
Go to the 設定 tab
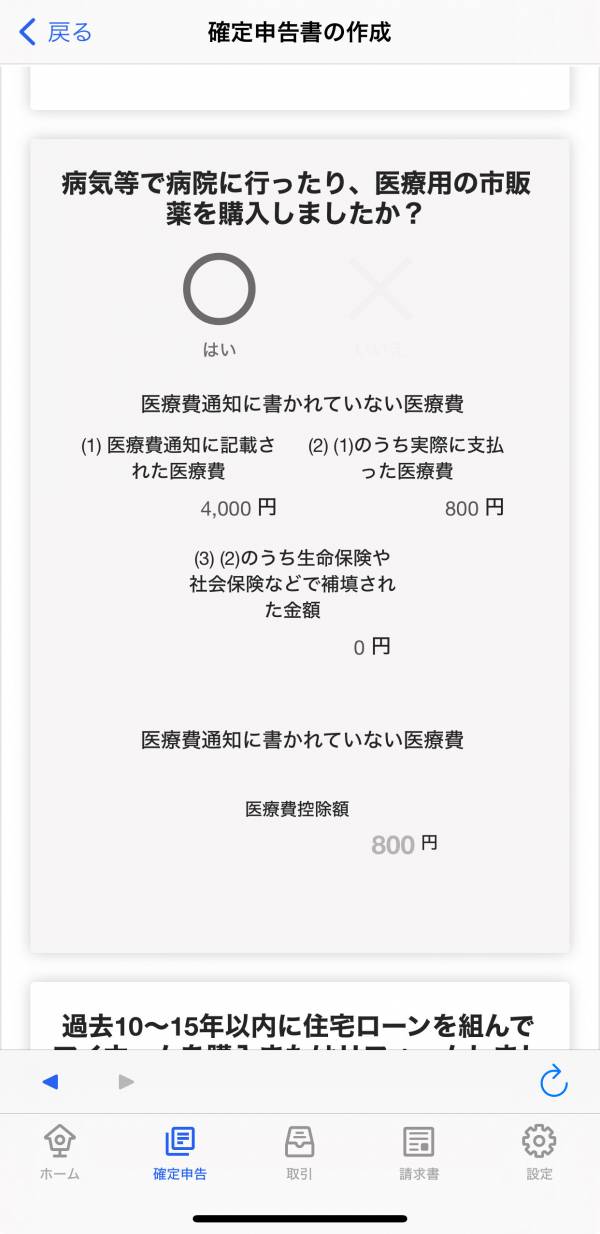tap(539, 1152)
